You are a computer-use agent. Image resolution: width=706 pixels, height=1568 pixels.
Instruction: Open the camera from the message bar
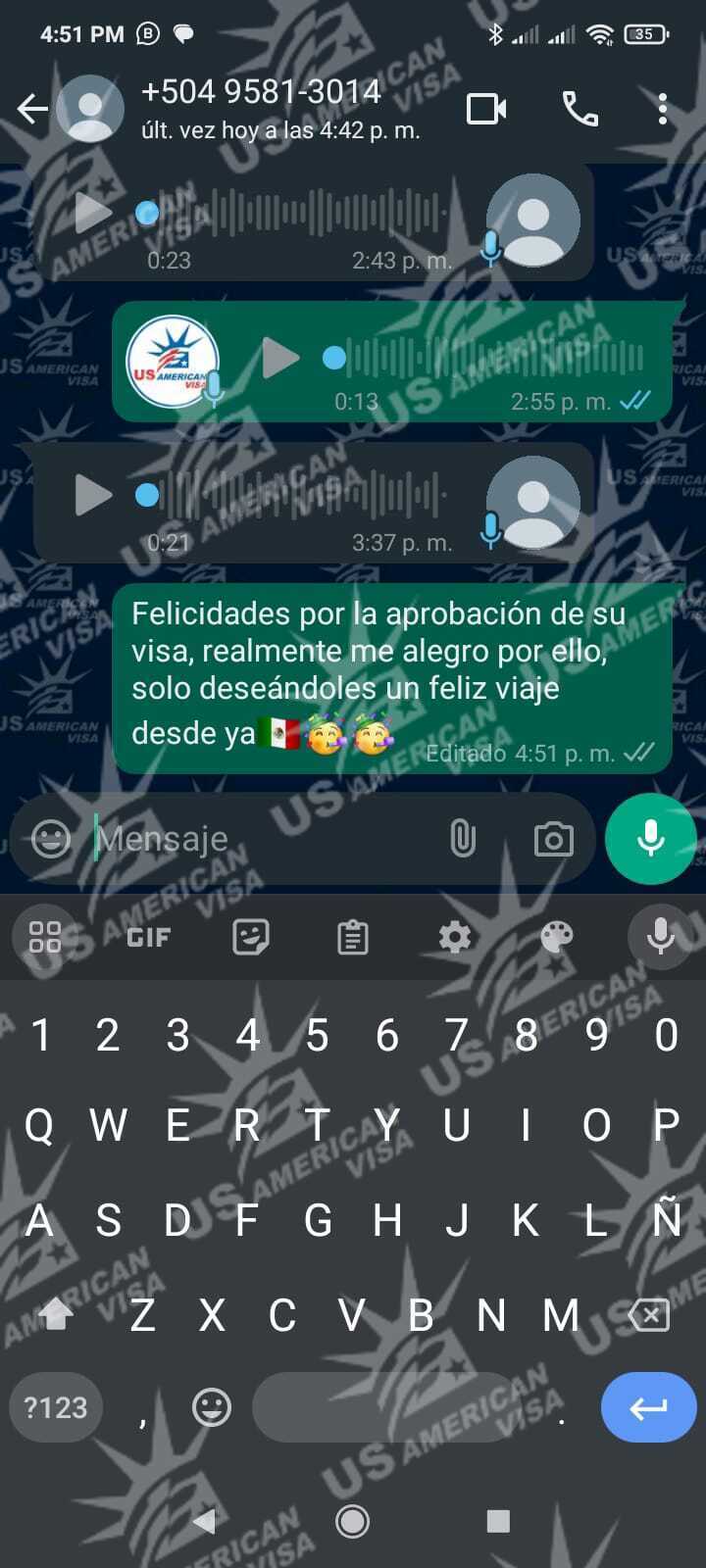(x=553, y=839)
